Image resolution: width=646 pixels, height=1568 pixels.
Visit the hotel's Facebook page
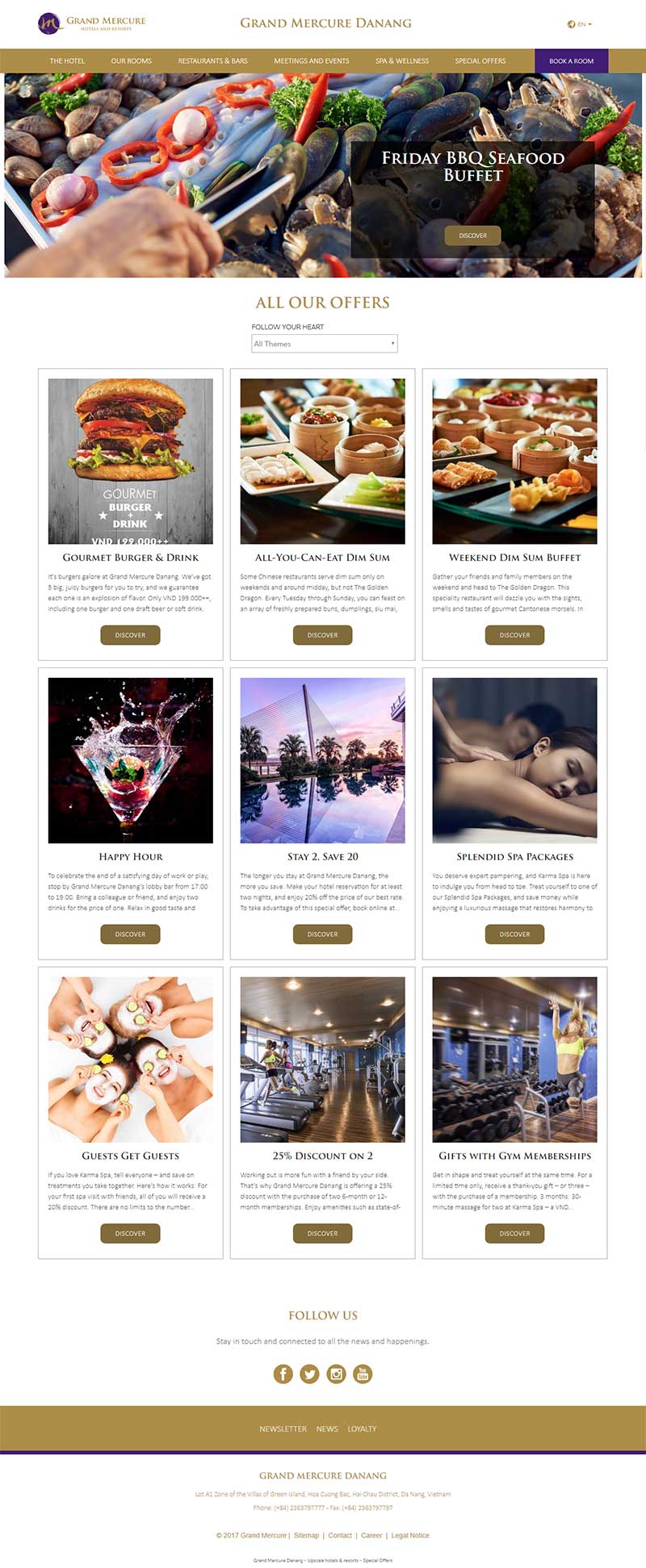point(283,1374)
